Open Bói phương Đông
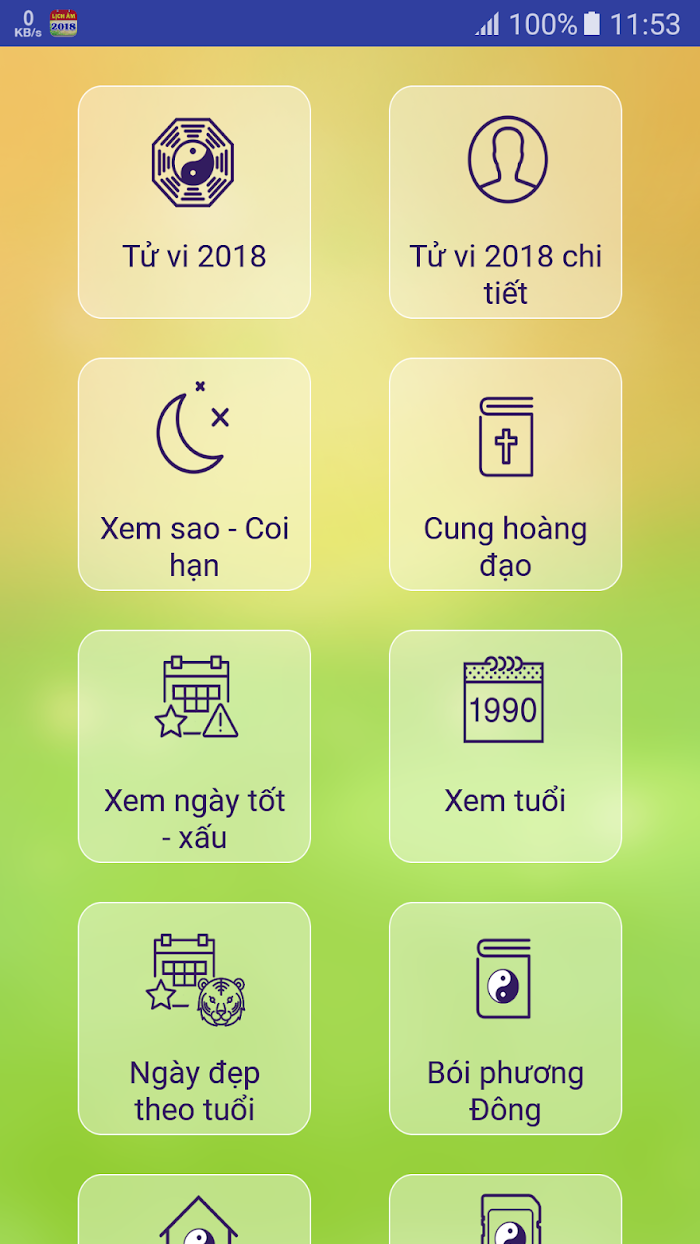The image size is (700, 1244). tap(505, 1018)
